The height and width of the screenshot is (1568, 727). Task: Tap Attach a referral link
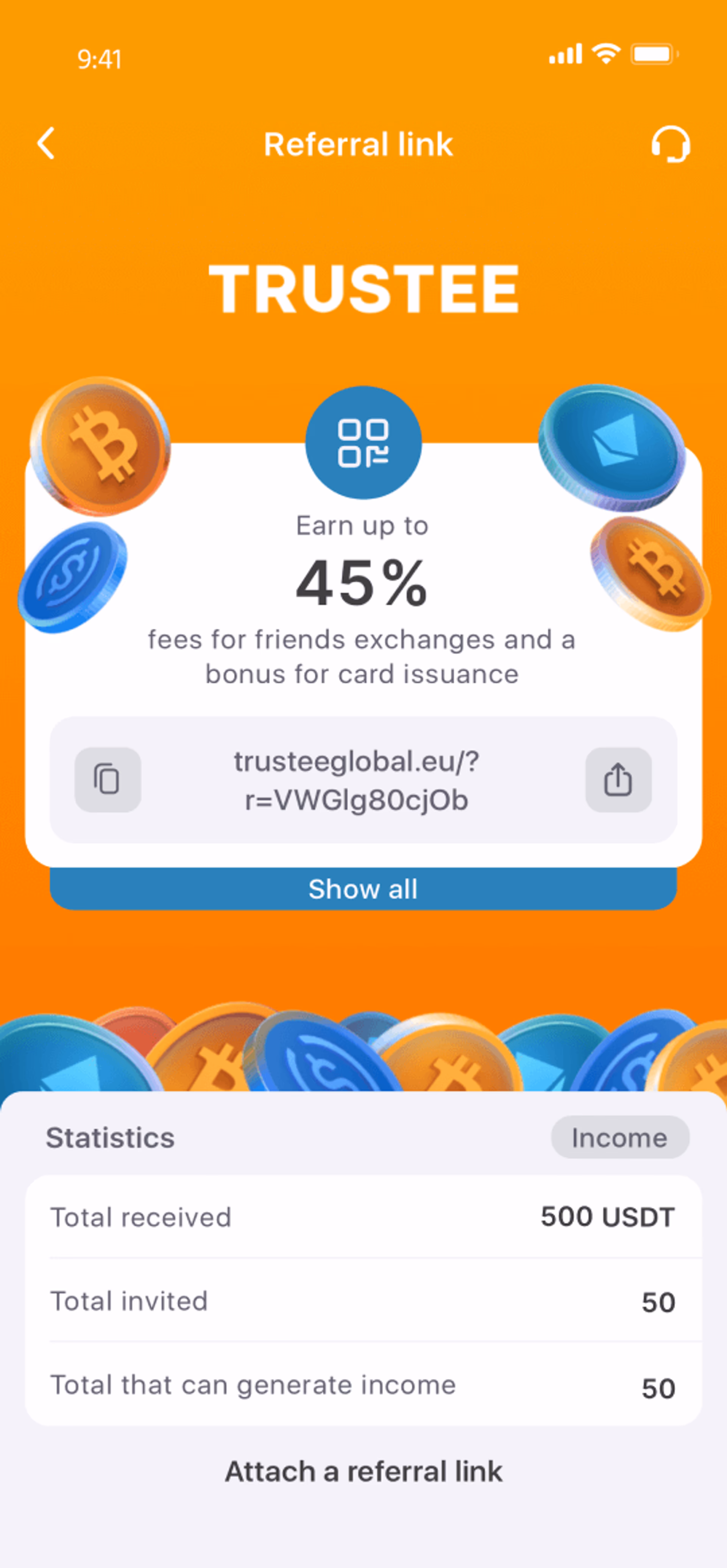[363, 1471]
